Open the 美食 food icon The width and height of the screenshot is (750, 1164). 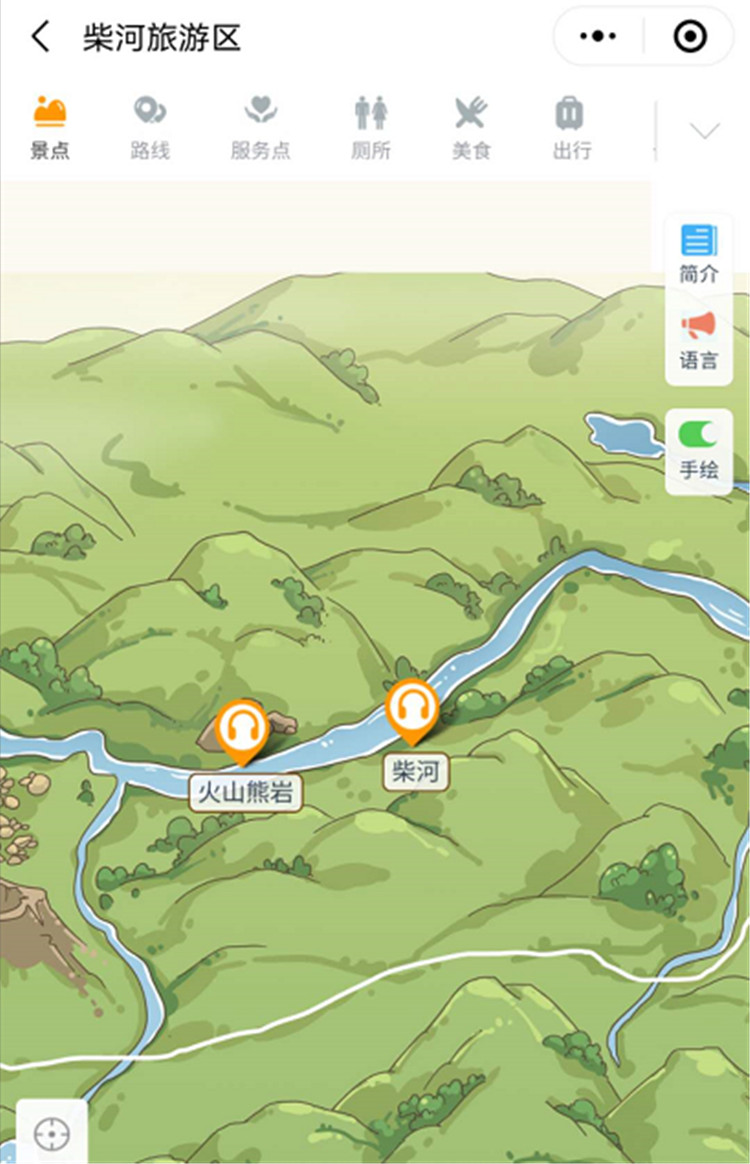tap(470, 120)
